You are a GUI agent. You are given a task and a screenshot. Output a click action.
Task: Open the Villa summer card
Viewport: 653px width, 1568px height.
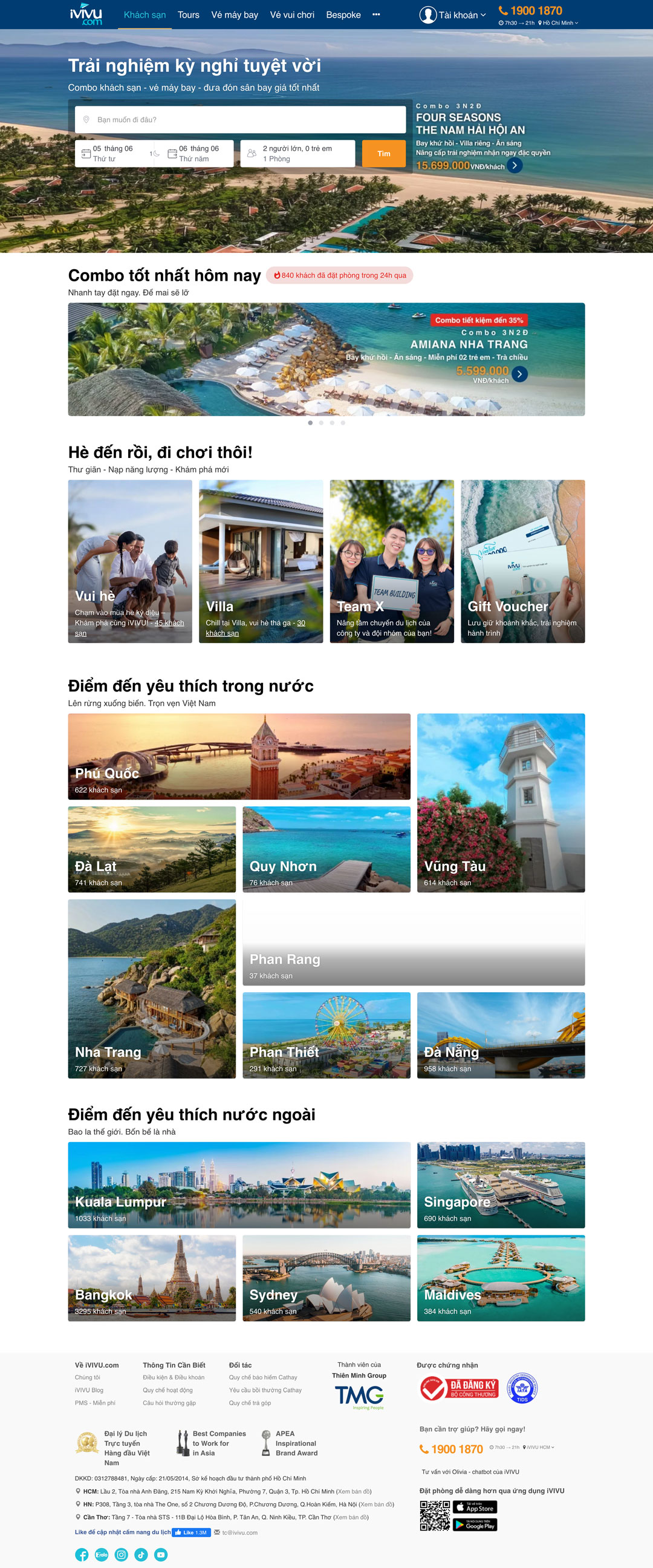coord(261,561)
